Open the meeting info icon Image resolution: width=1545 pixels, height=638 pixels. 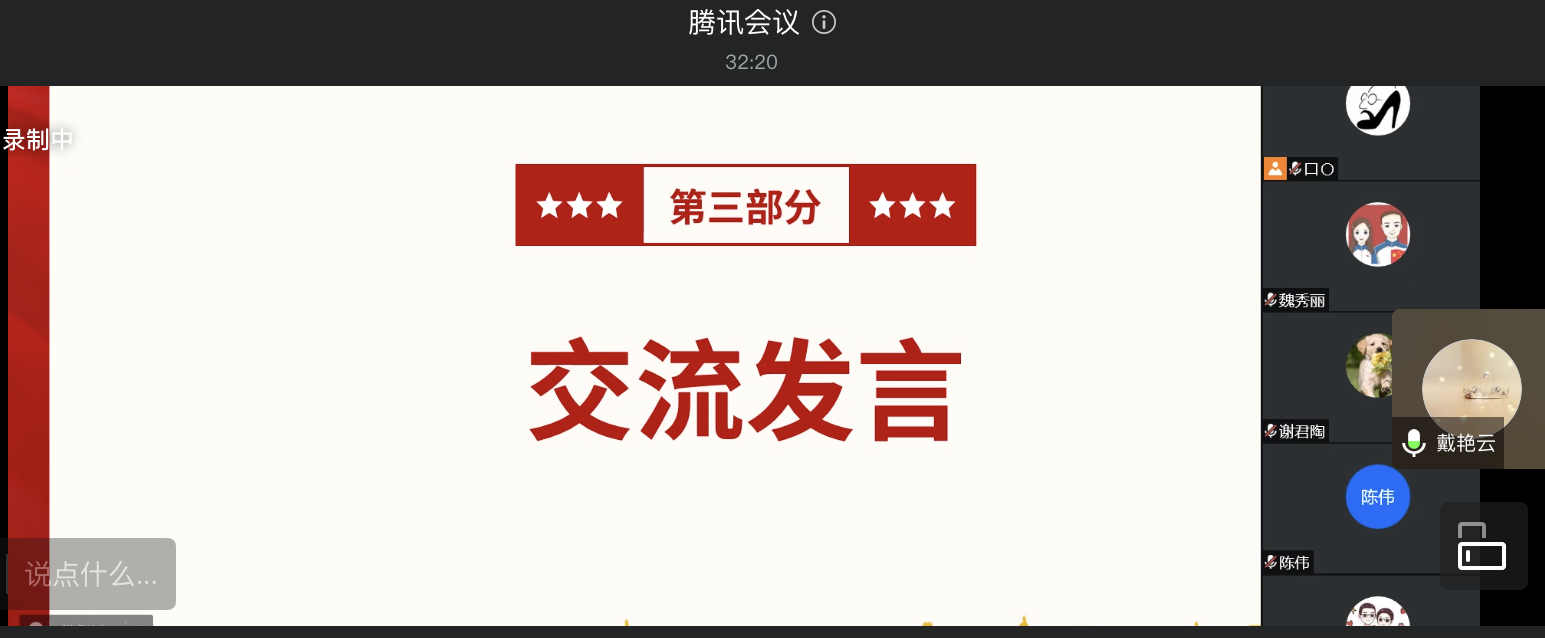coord(824,22)
